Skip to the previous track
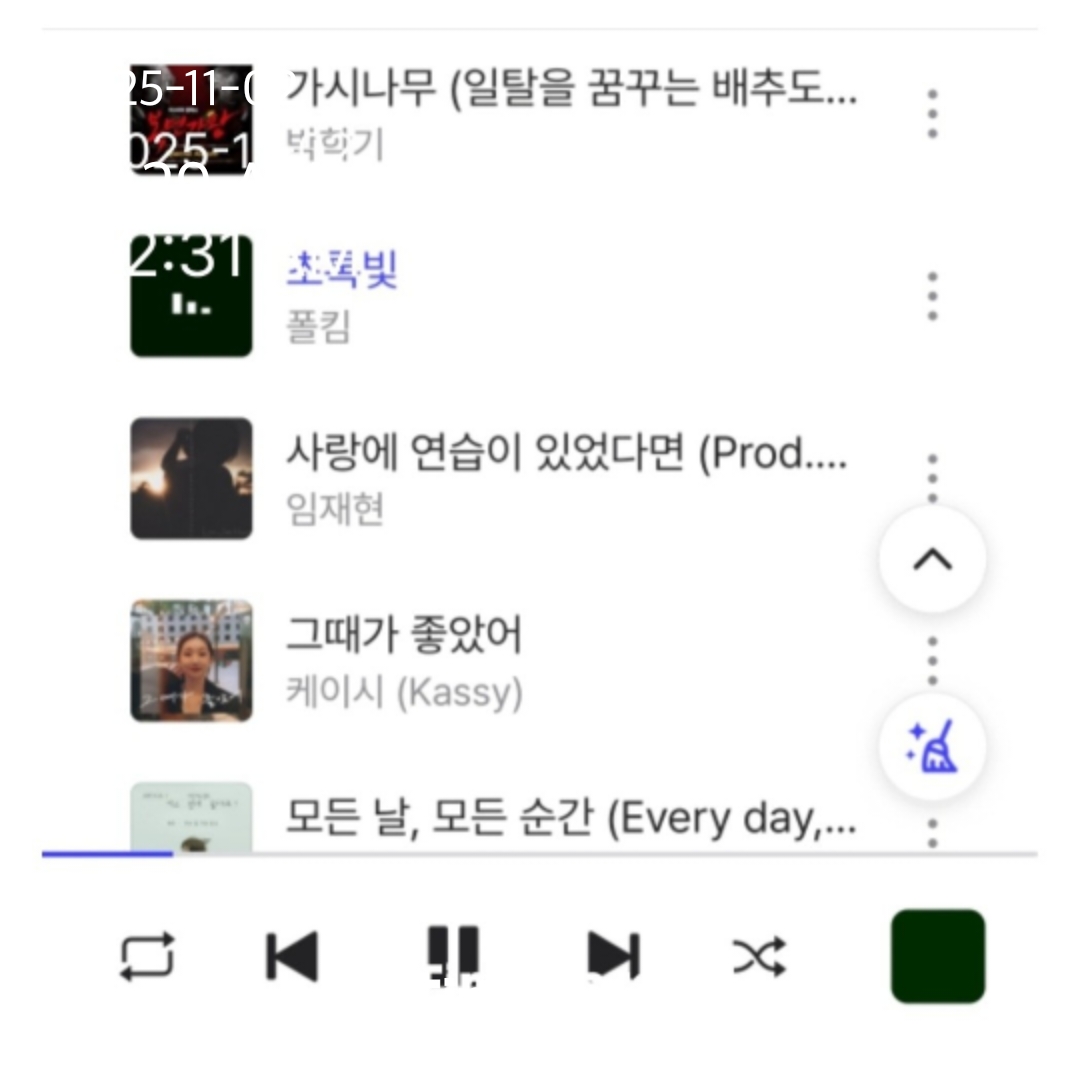 coord(292,956)
